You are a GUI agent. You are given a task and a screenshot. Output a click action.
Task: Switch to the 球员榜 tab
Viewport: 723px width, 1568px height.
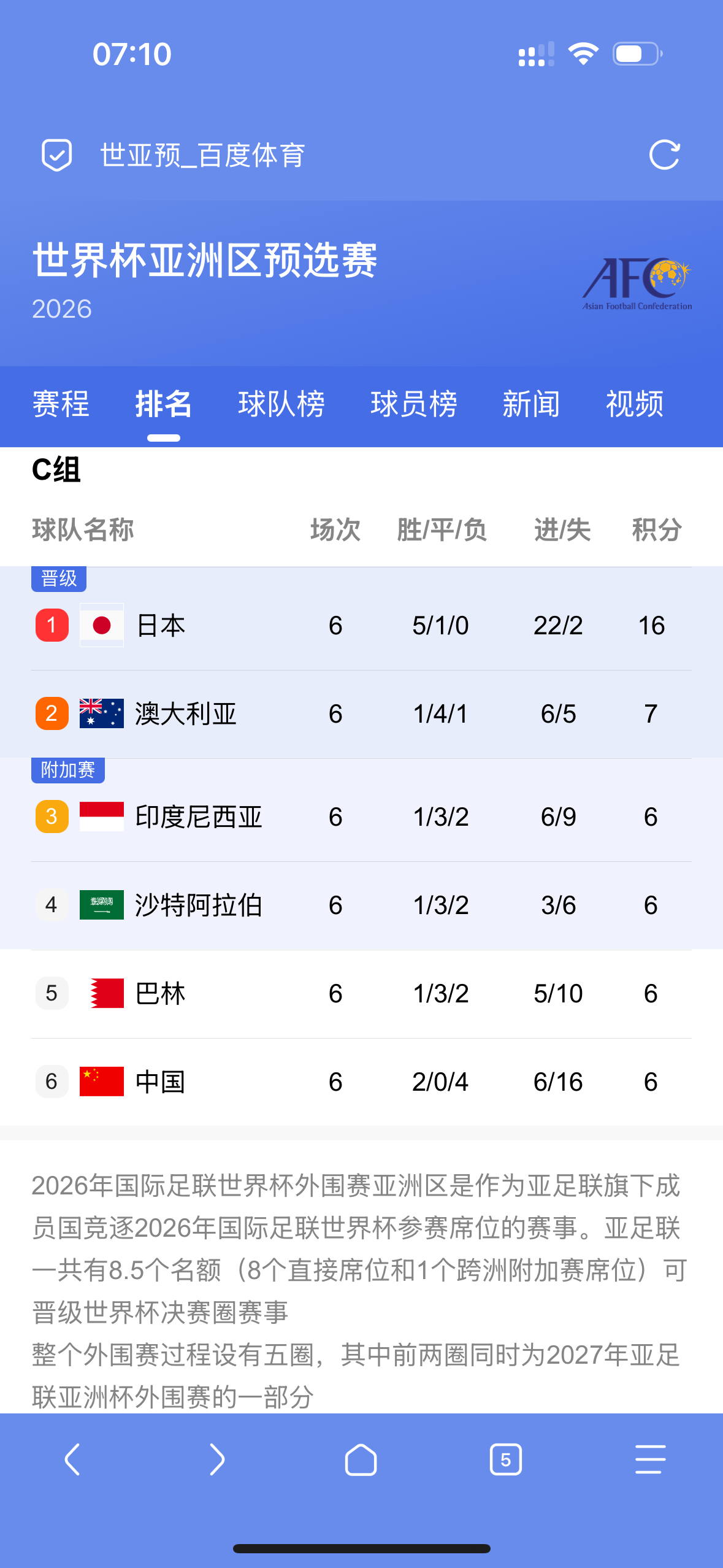point(414,404)
